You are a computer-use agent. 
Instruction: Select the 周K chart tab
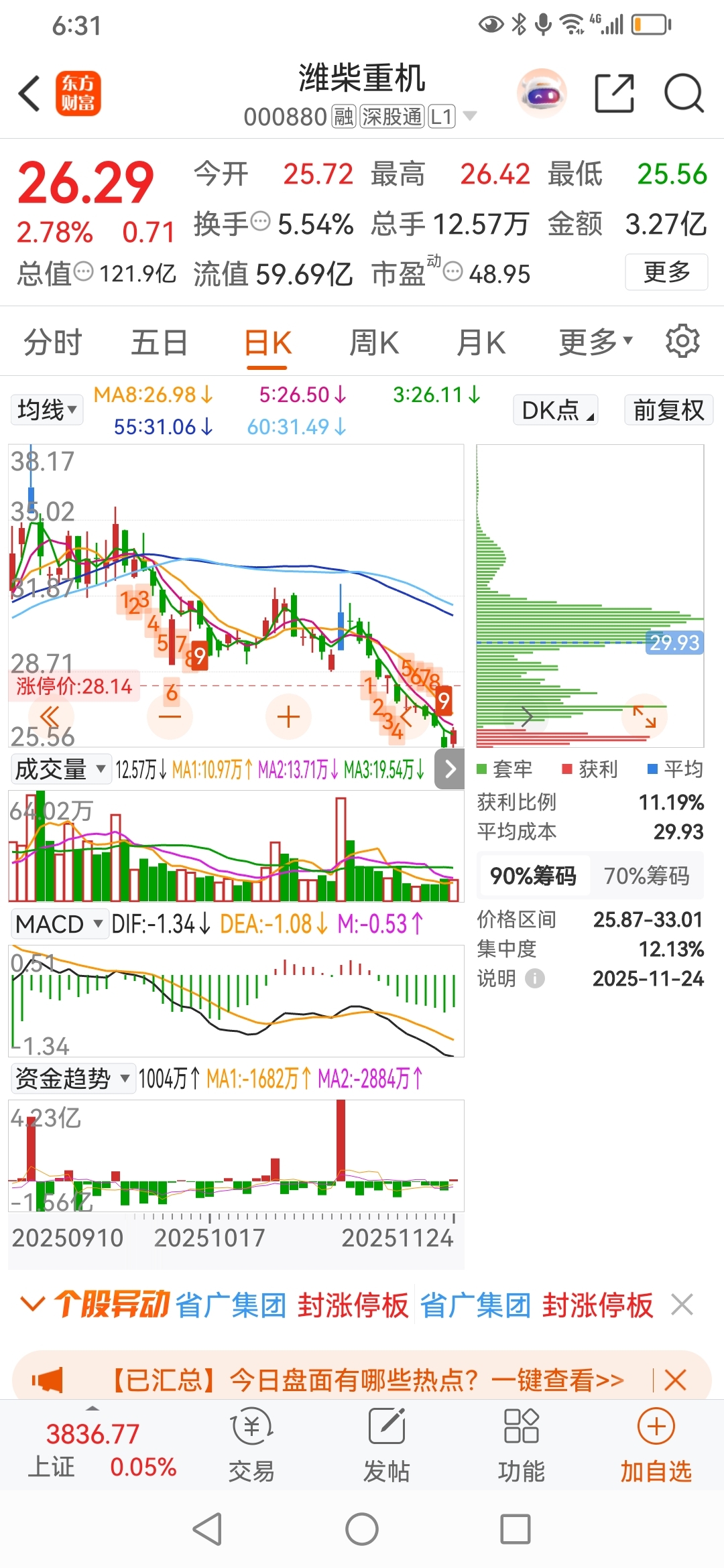coord(373,343)
